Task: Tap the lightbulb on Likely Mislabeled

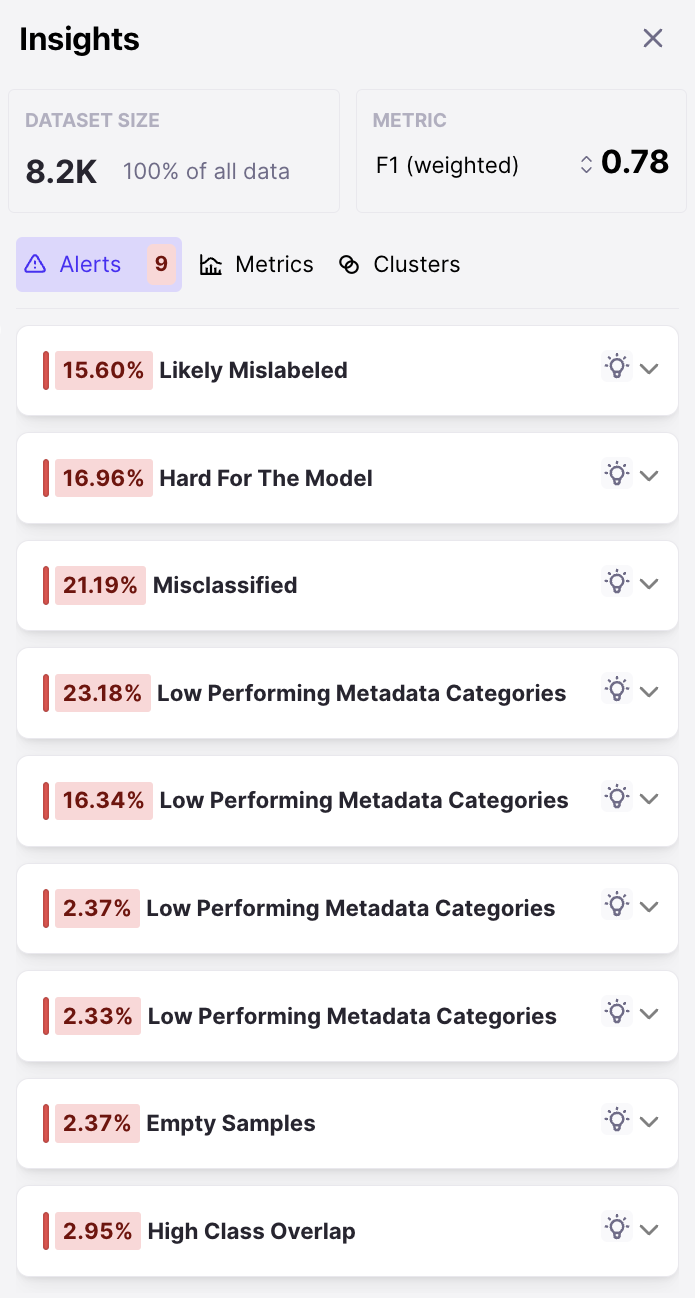Action: tap(618, 366)
